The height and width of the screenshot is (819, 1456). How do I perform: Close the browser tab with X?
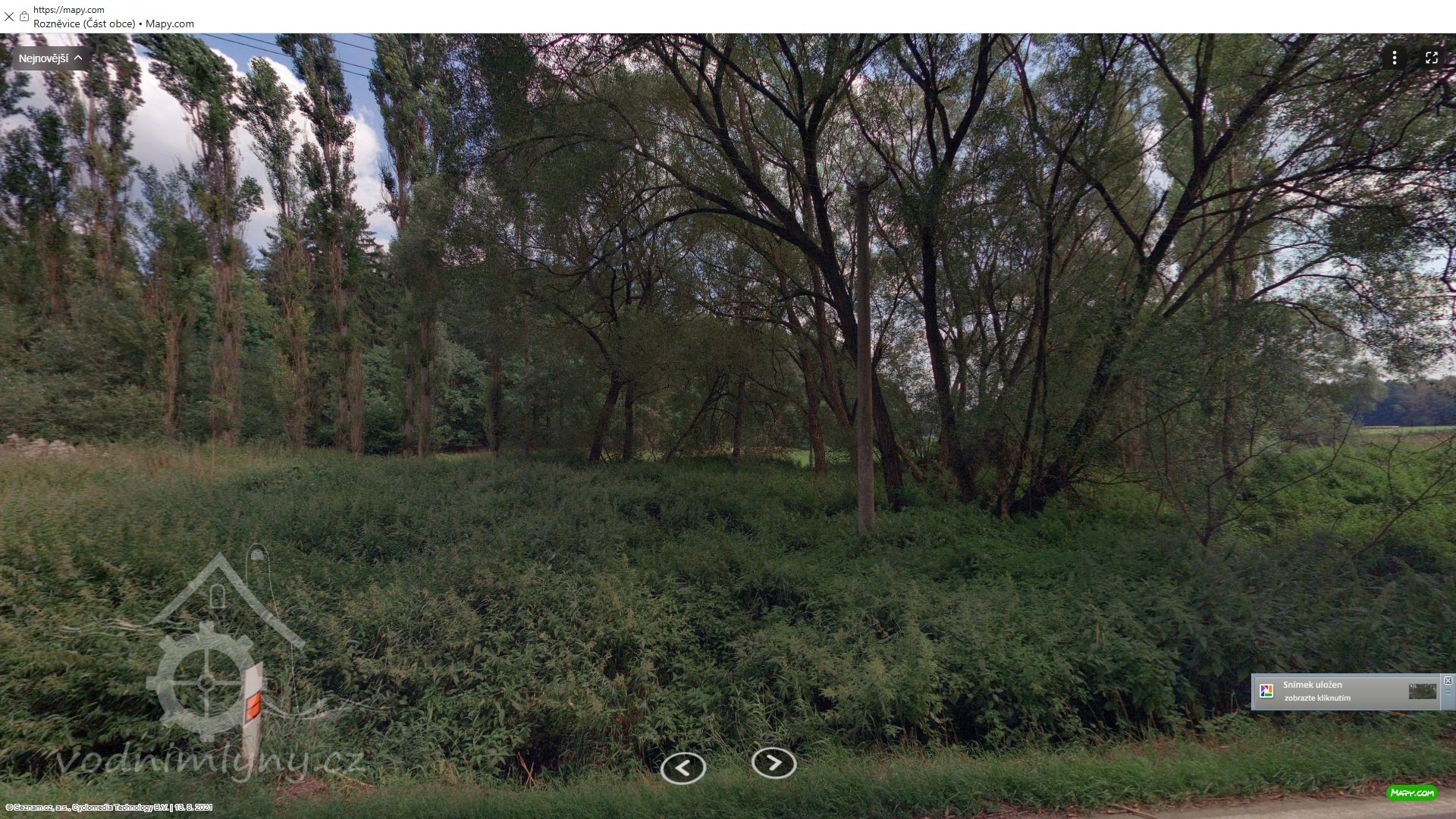(9, 17)
